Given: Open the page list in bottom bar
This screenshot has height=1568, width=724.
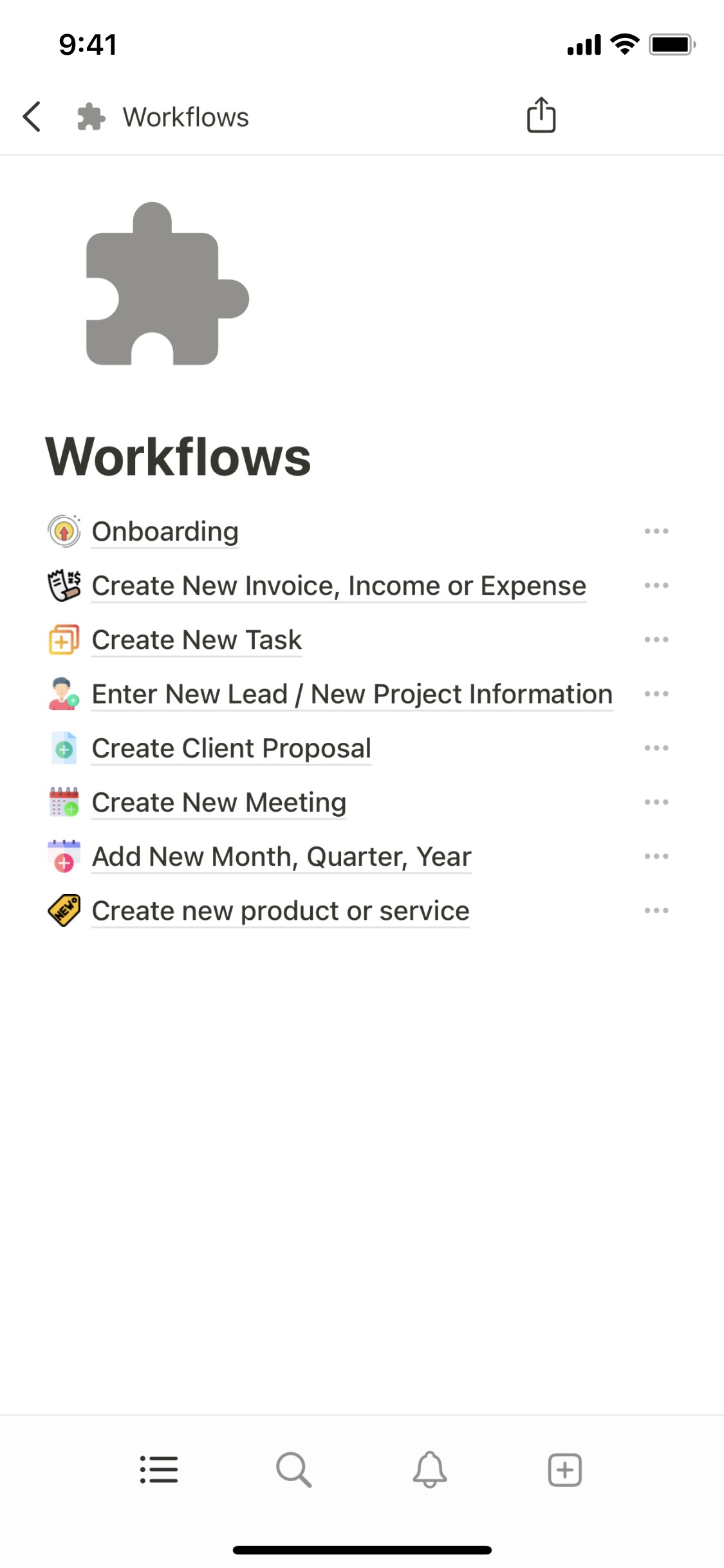Looking at the screenshot, I should (159, 1470).
